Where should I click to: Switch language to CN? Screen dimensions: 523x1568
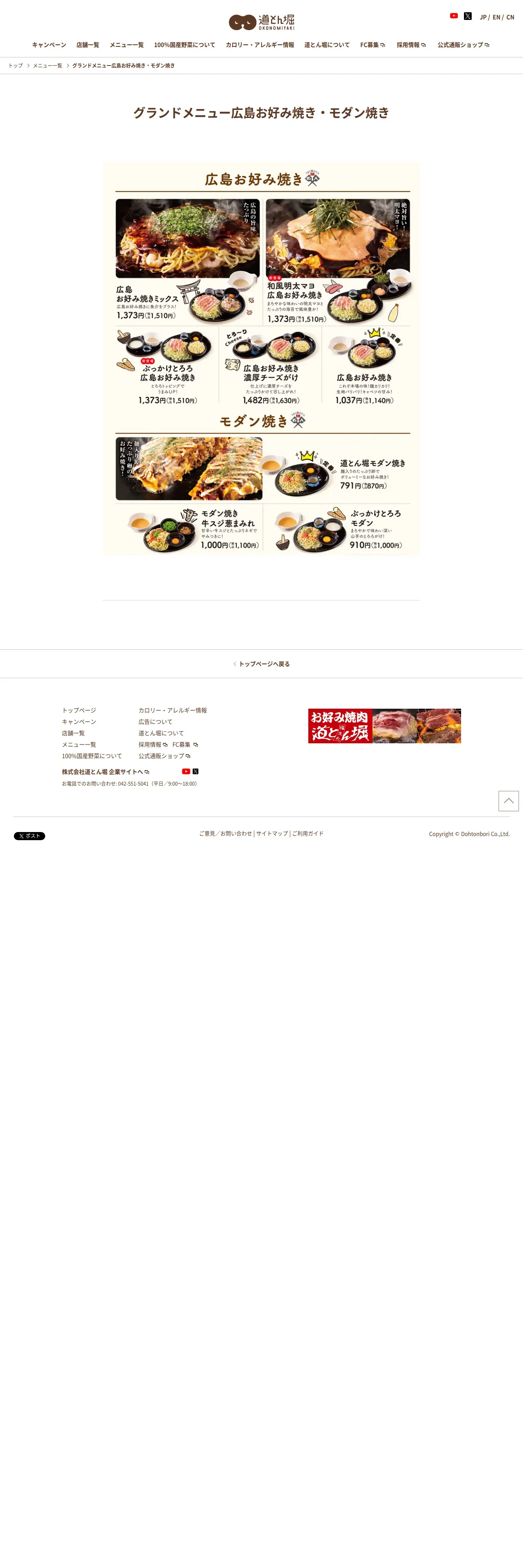tap(510, 17)
